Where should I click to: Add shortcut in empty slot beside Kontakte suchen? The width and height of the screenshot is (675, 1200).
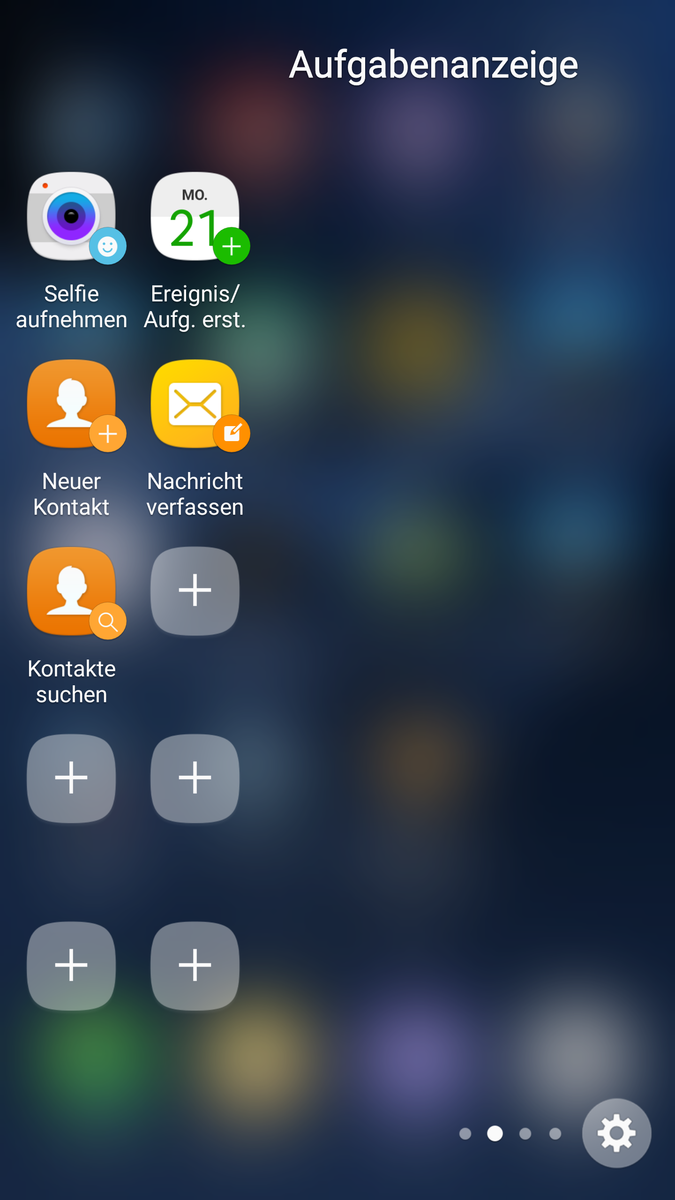(195, 591)
